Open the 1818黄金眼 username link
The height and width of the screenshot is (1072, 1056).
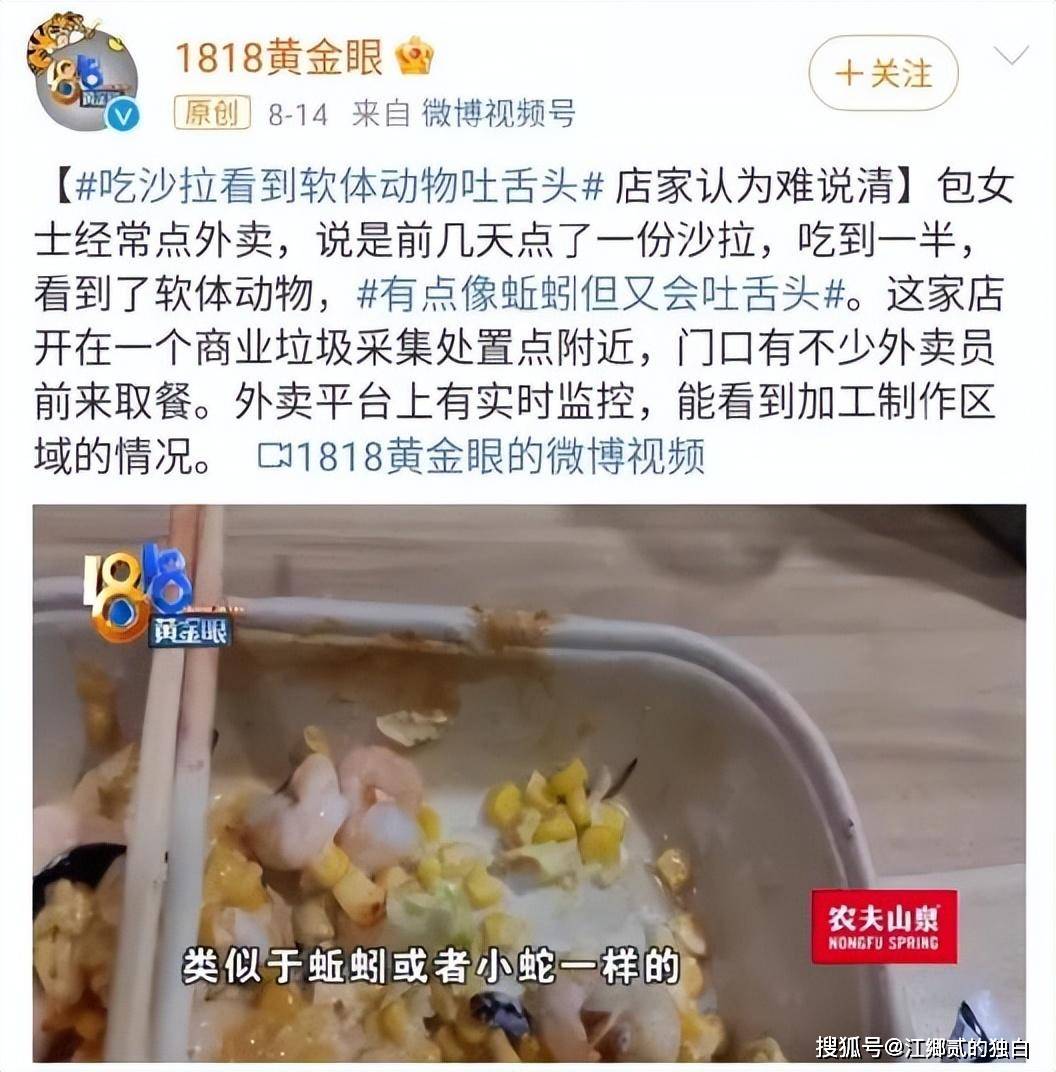pyautogui.click(x=279, y=57)
